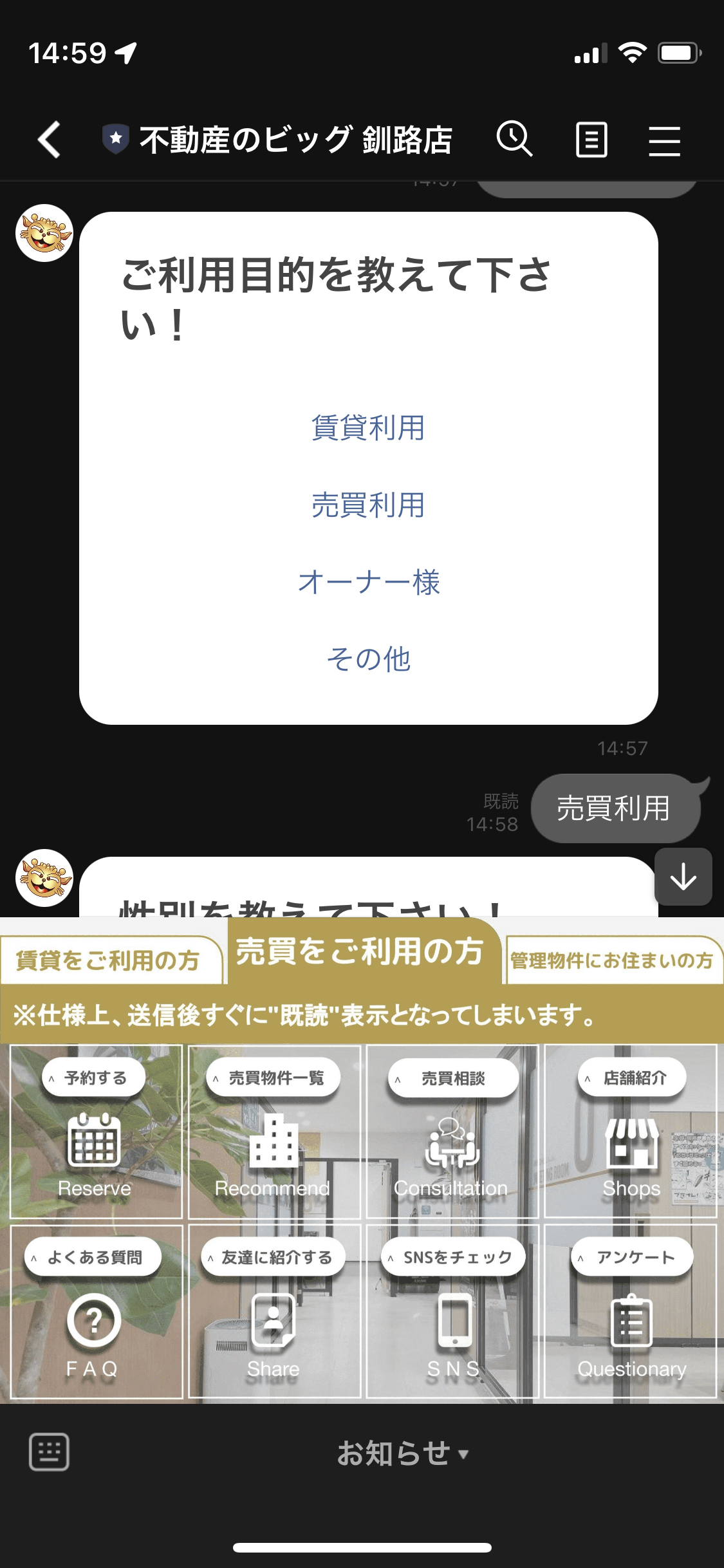724x1568 pixels.
Task: Open SNSをチェック tile
Action: pos(452,1312)
